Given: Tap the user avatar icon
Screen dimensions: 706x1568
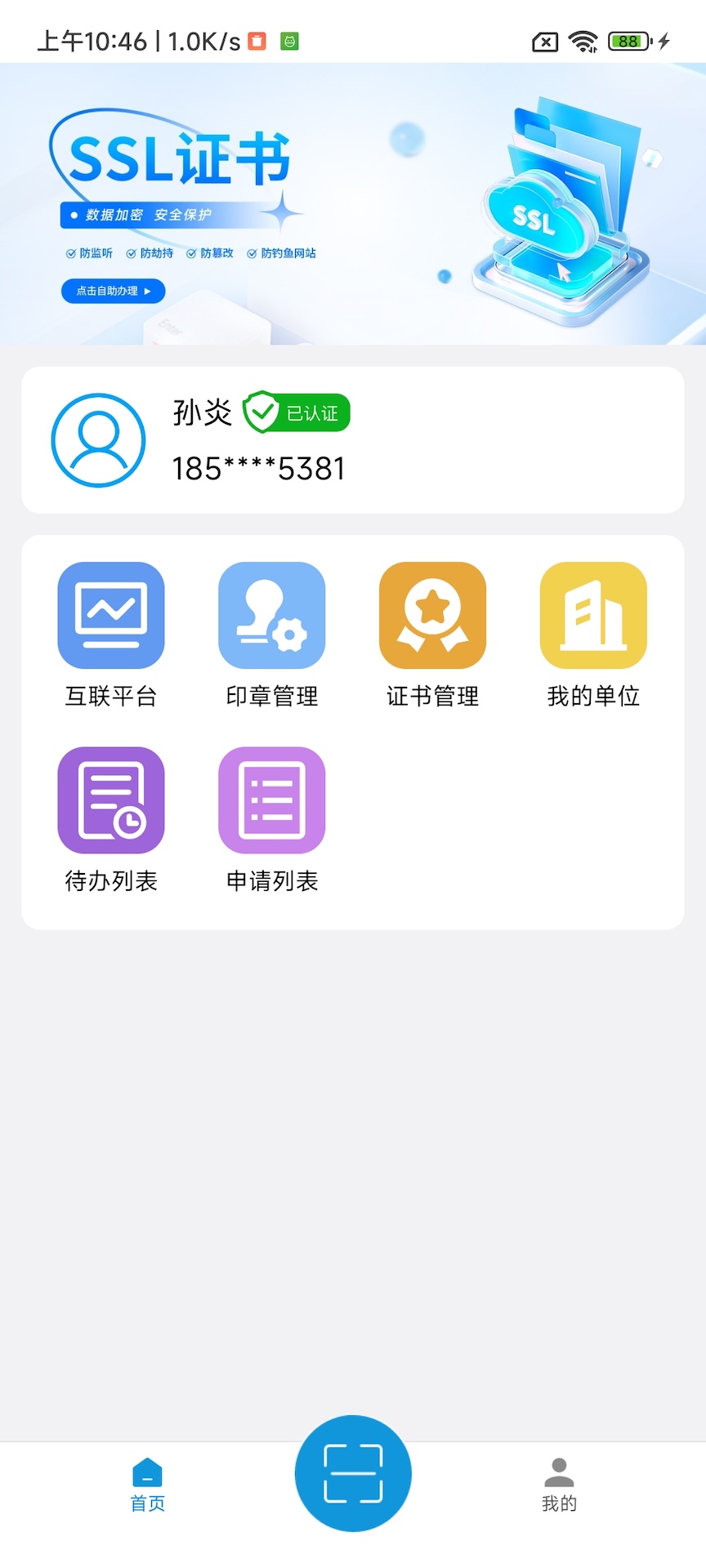Looking at the screenshot, I should coord(97,440).
